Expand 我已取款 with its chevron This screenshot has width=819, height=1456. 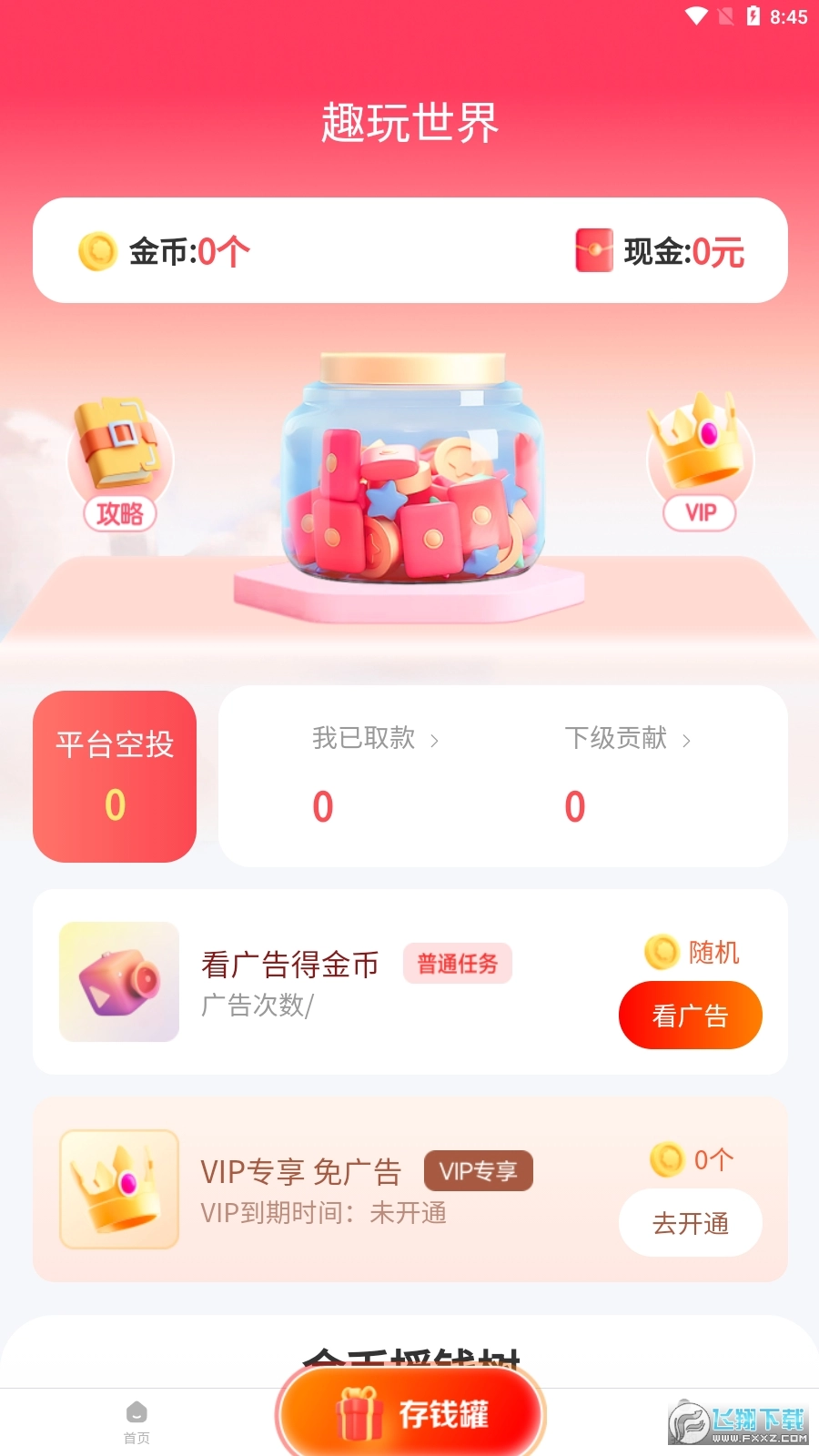tap(435, 740)
